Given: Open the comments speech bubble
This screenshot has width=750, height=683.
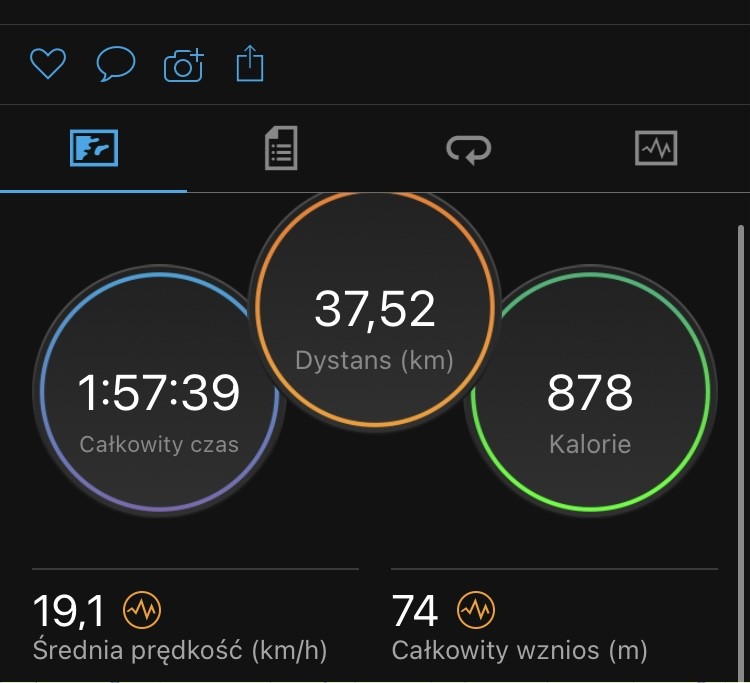Looking at the screenshot, I should 115,66.
